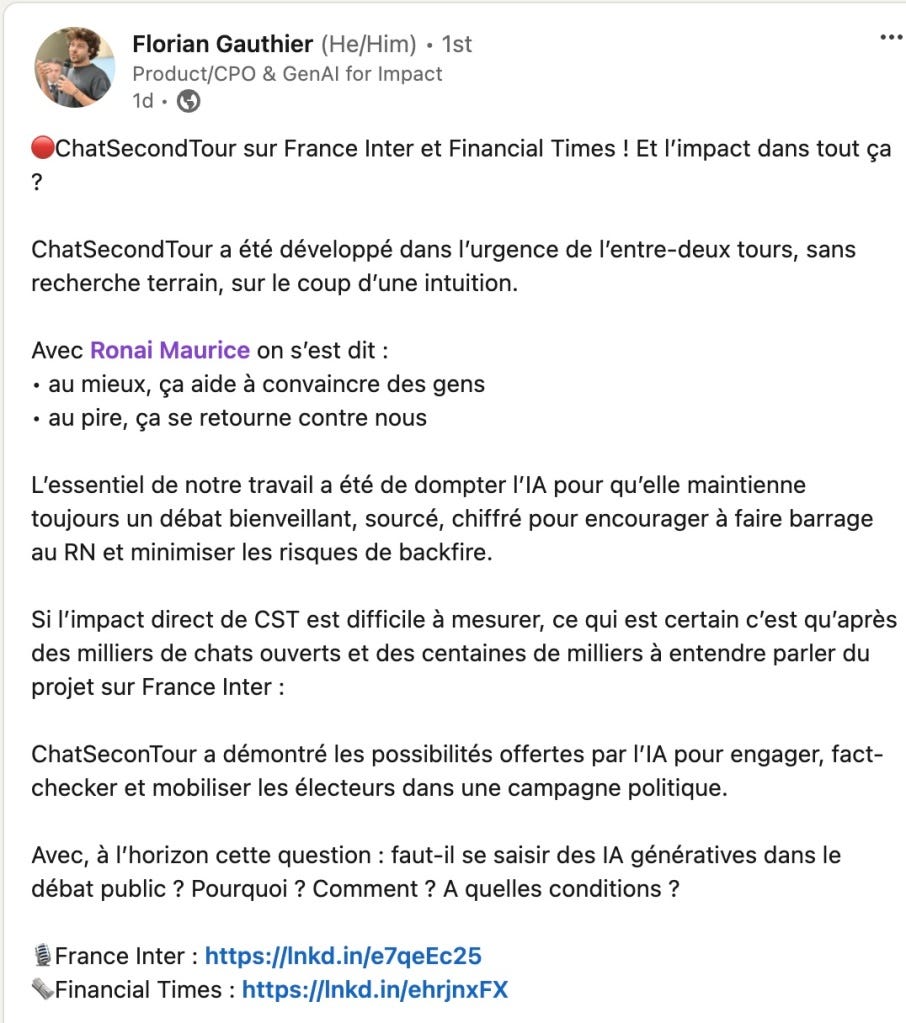The height and width of the screenshot is (1023, 906).
Task: Open the Ronai Maurice mention
Action: point(170,350)
